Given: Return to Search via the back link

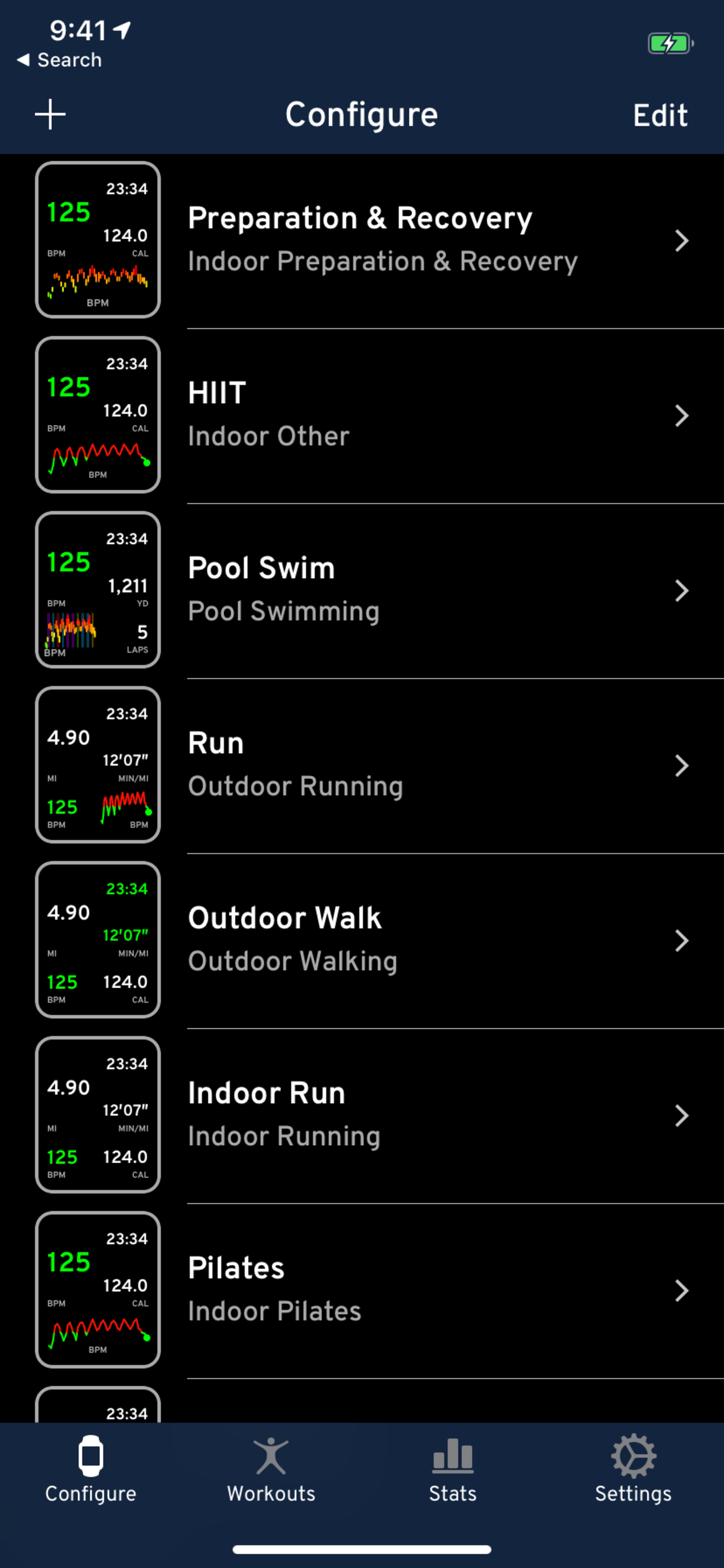Looking at the screenshot, I should [x=59, y=60].
